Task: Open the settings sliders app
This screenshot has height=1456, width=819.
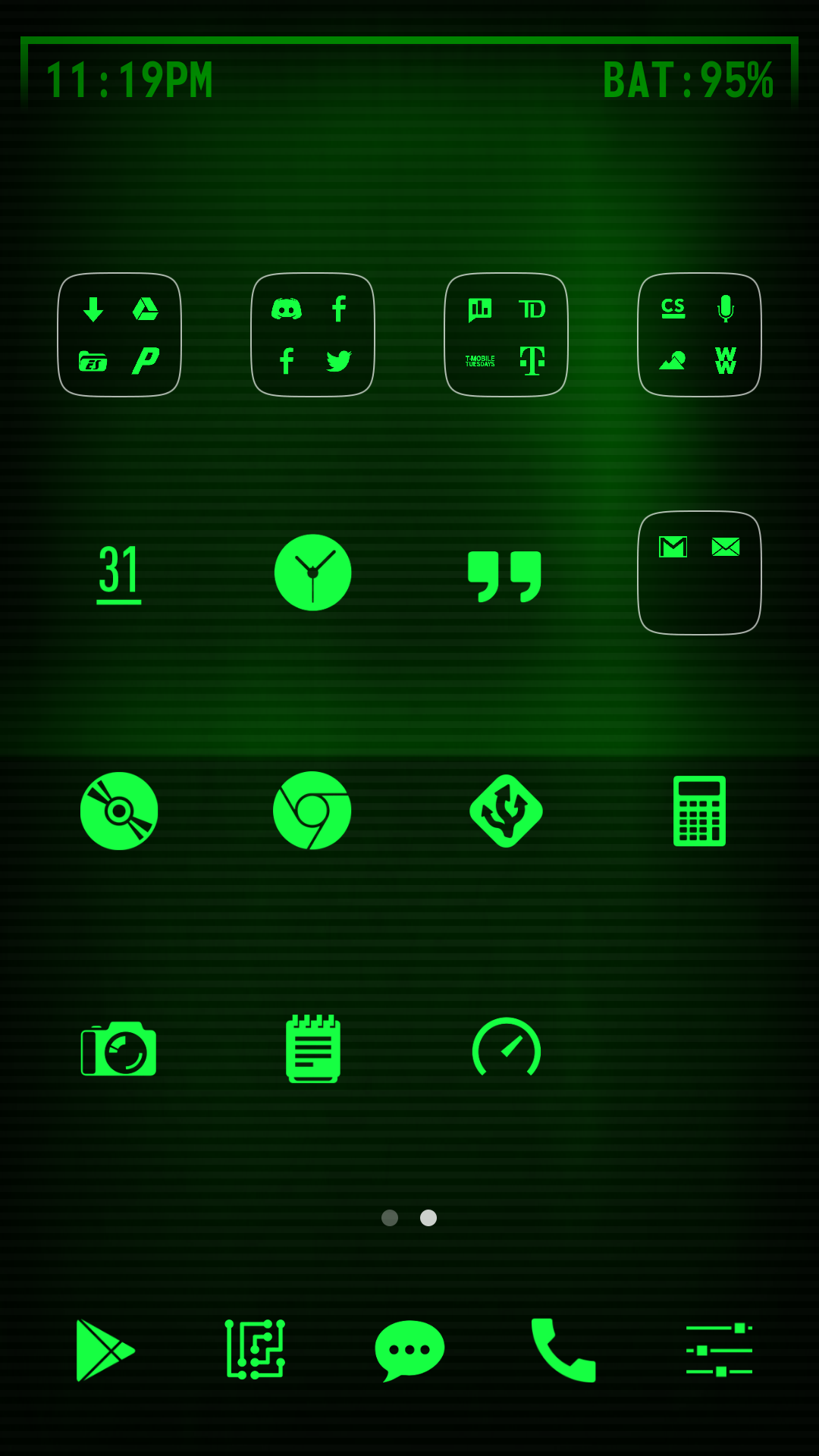Action: (719, 1350)
